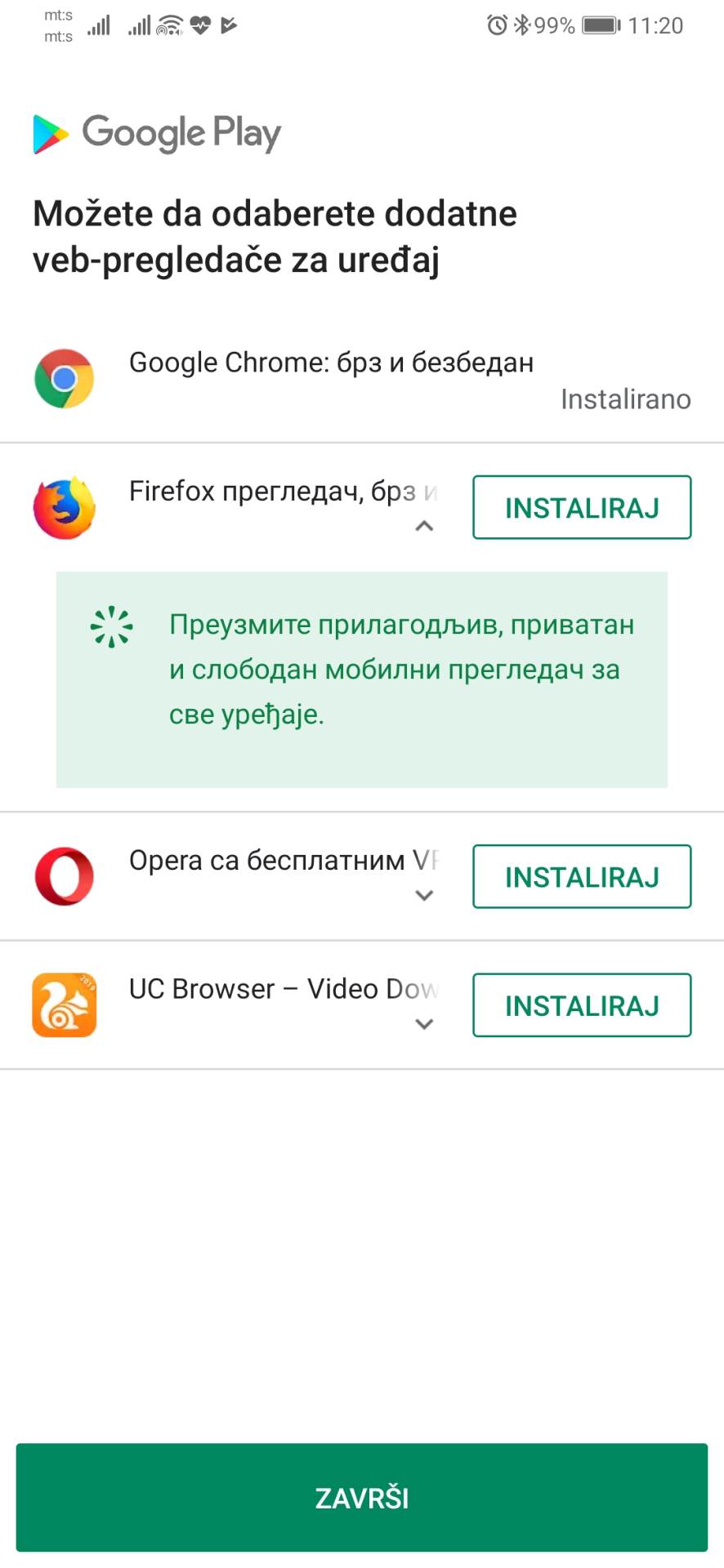Install UC Browser

(581, 1005)
